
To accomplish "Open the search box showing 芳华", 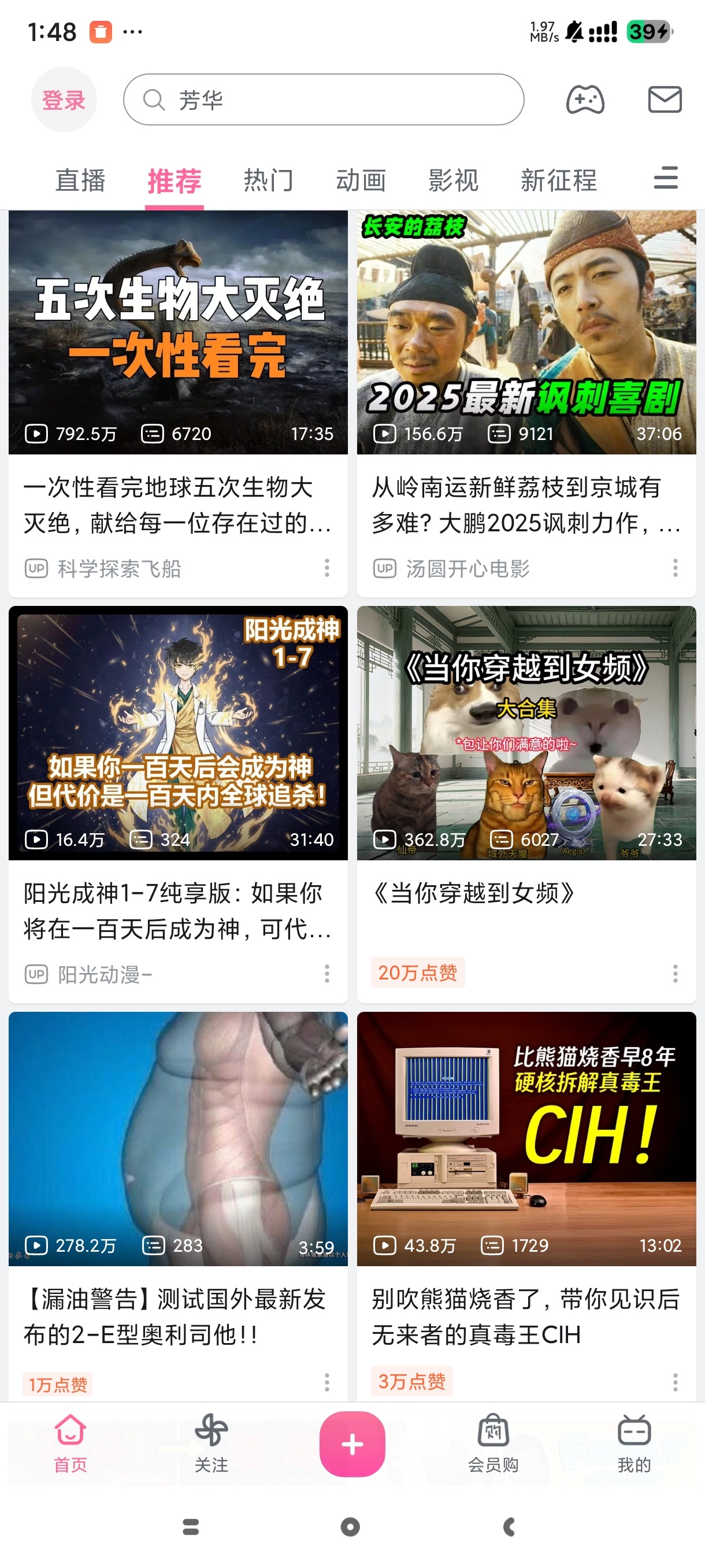I will point(323,100).
